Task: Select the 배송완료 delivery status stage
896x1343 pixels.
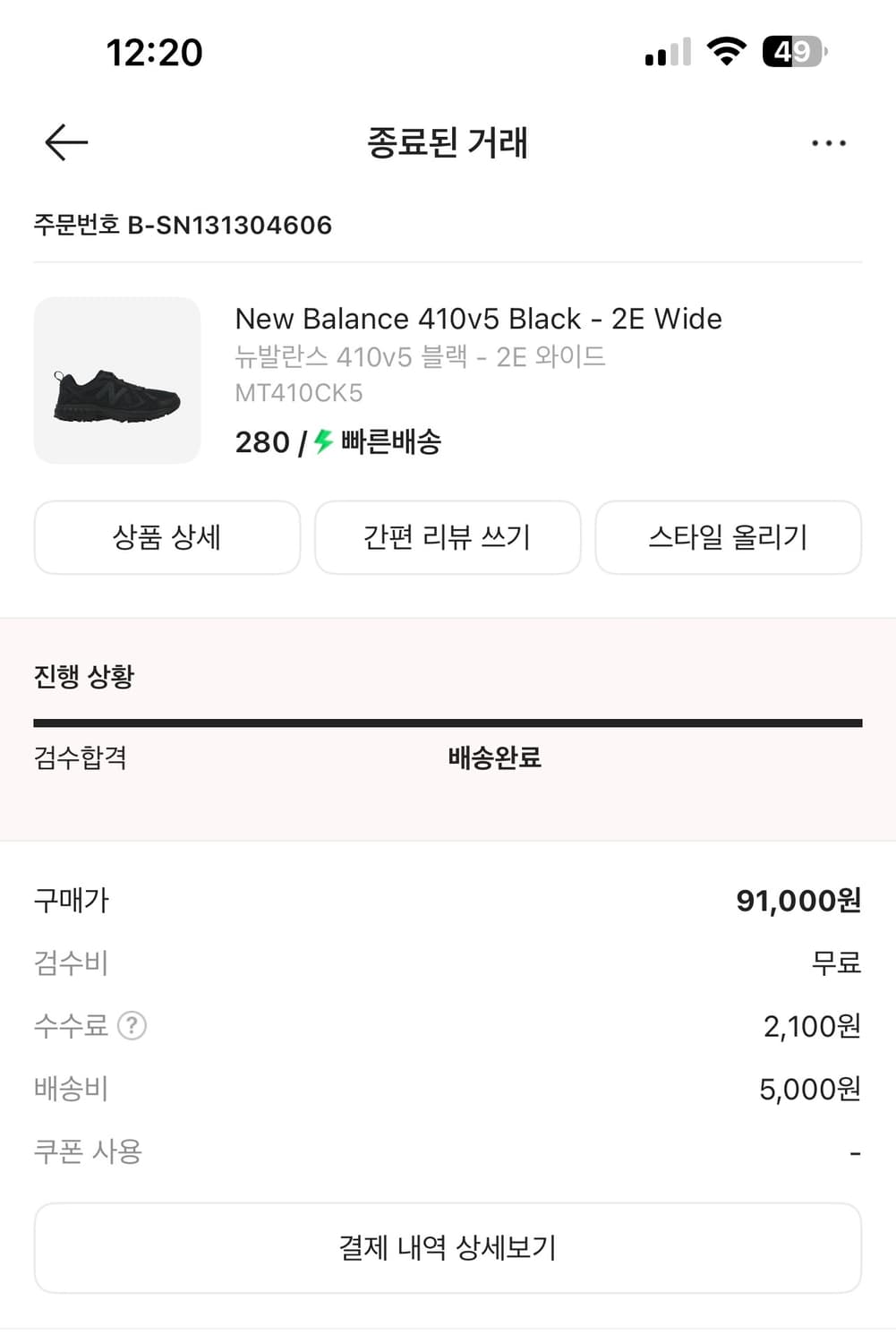Action: (493, 758)
